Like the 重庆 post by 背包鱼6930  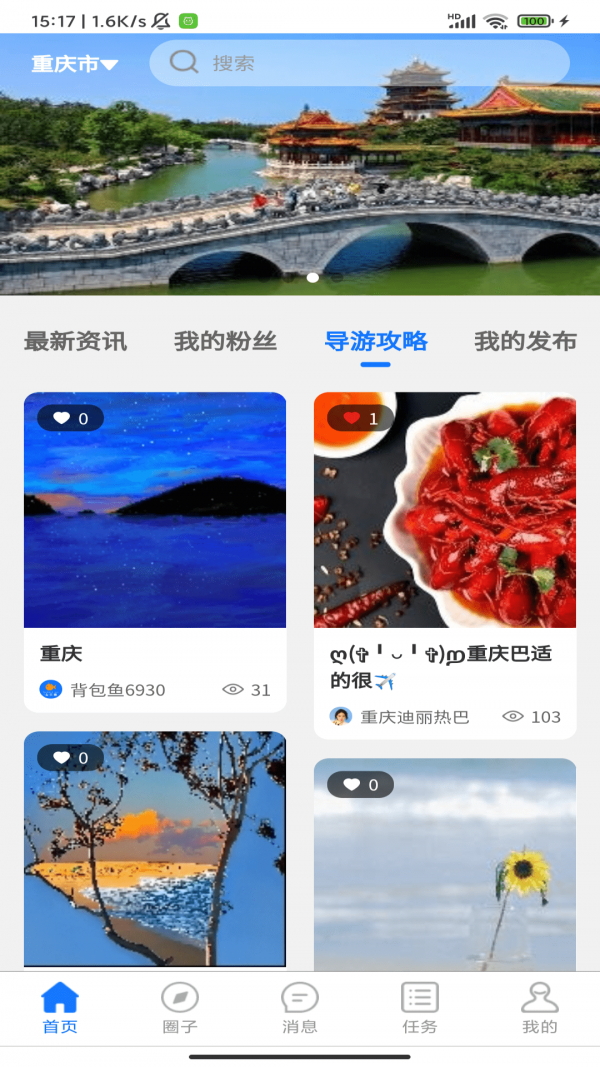(62, 418)
